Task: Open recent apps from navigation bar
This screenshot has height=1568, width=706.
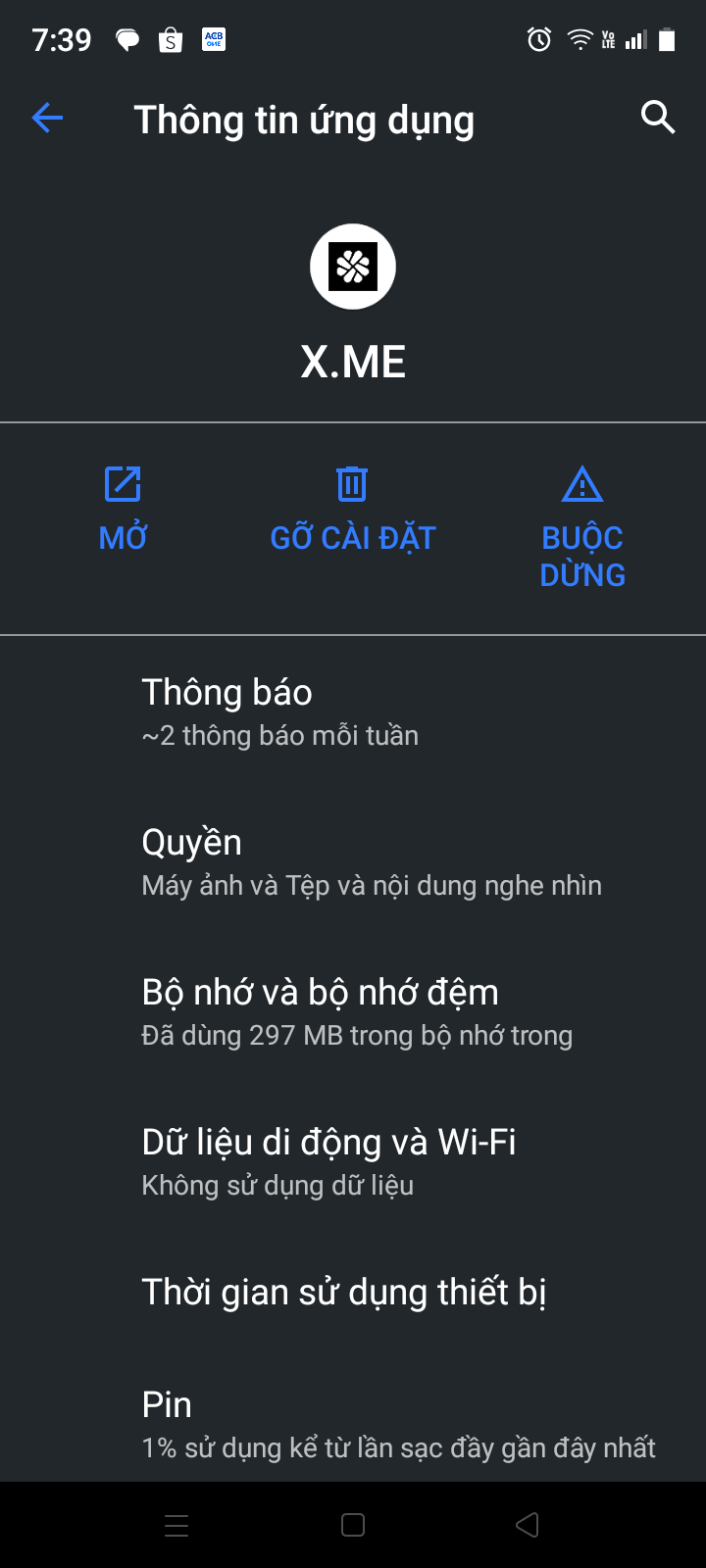Action: (x=176, y=1525)
